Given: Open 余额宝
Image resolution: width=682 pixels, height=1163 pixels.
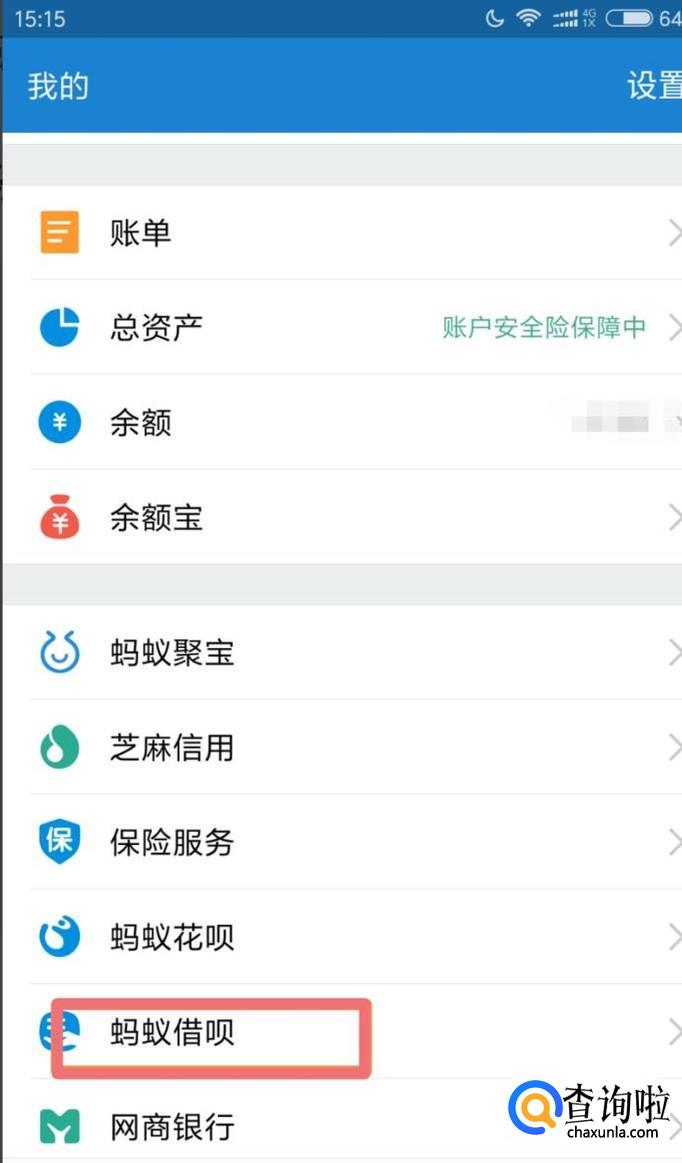Looking at the screenshot, I should pyautogui.click(x=342, y=517).
